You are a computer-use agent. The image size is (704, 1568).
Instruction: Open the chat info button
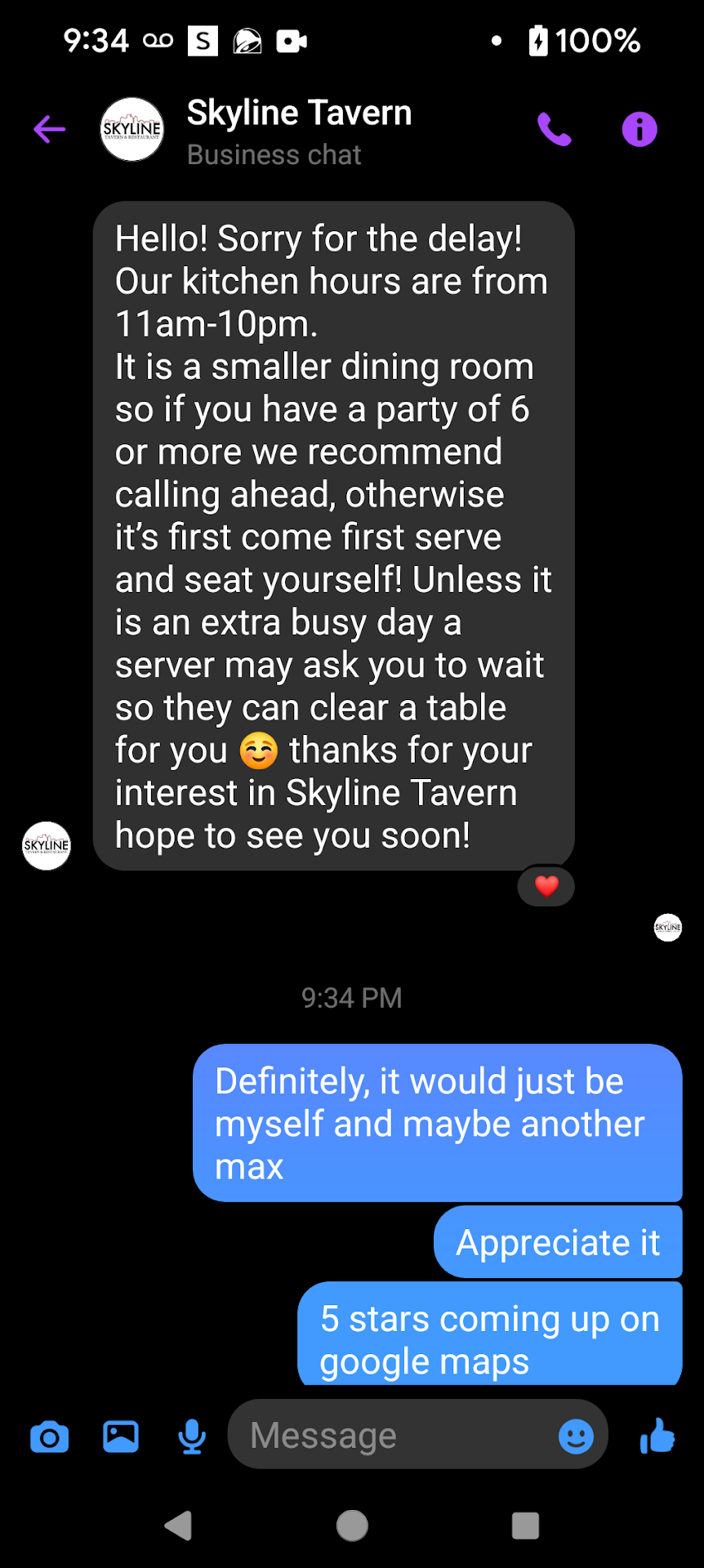(639, 129)
